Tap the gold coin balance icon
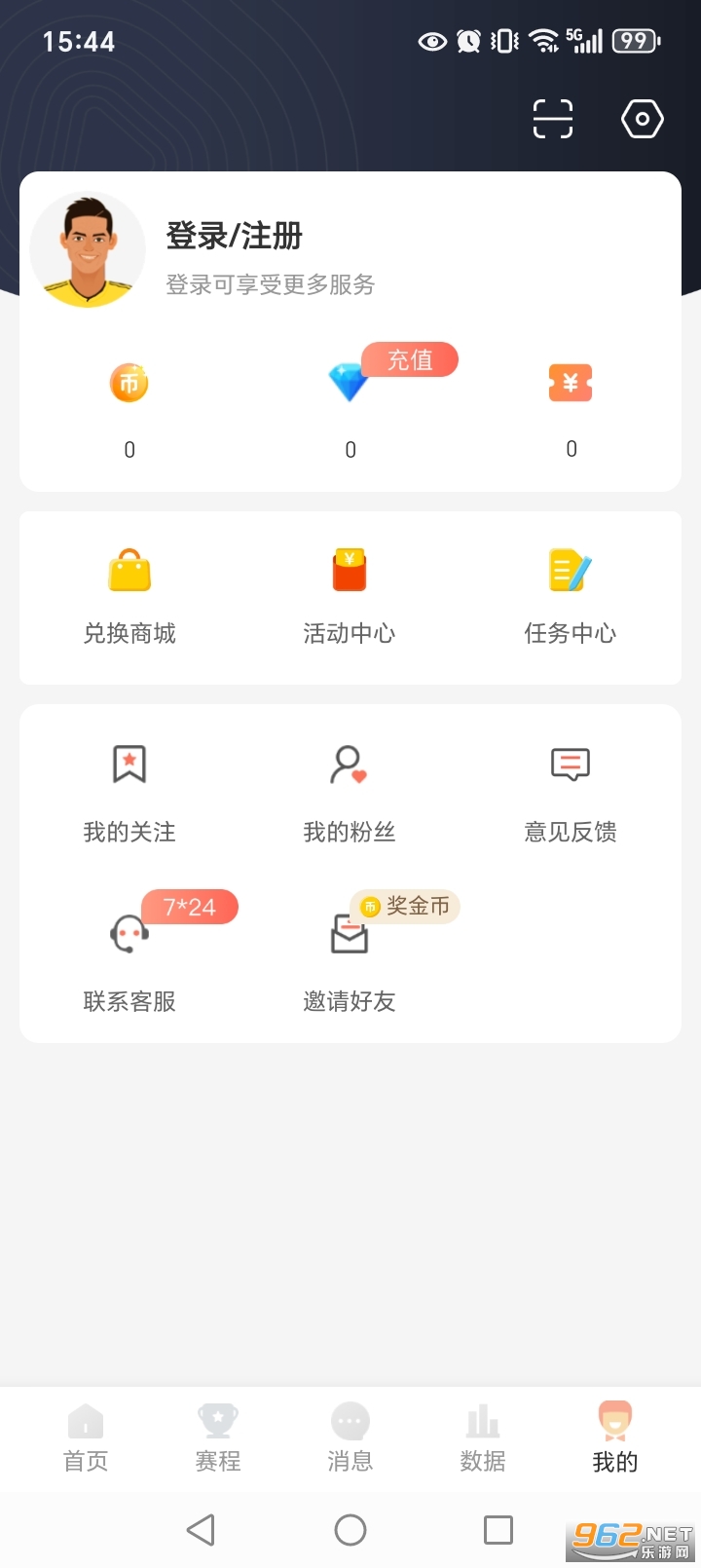This screenshot has height=1568, width=701. [129, 384]
